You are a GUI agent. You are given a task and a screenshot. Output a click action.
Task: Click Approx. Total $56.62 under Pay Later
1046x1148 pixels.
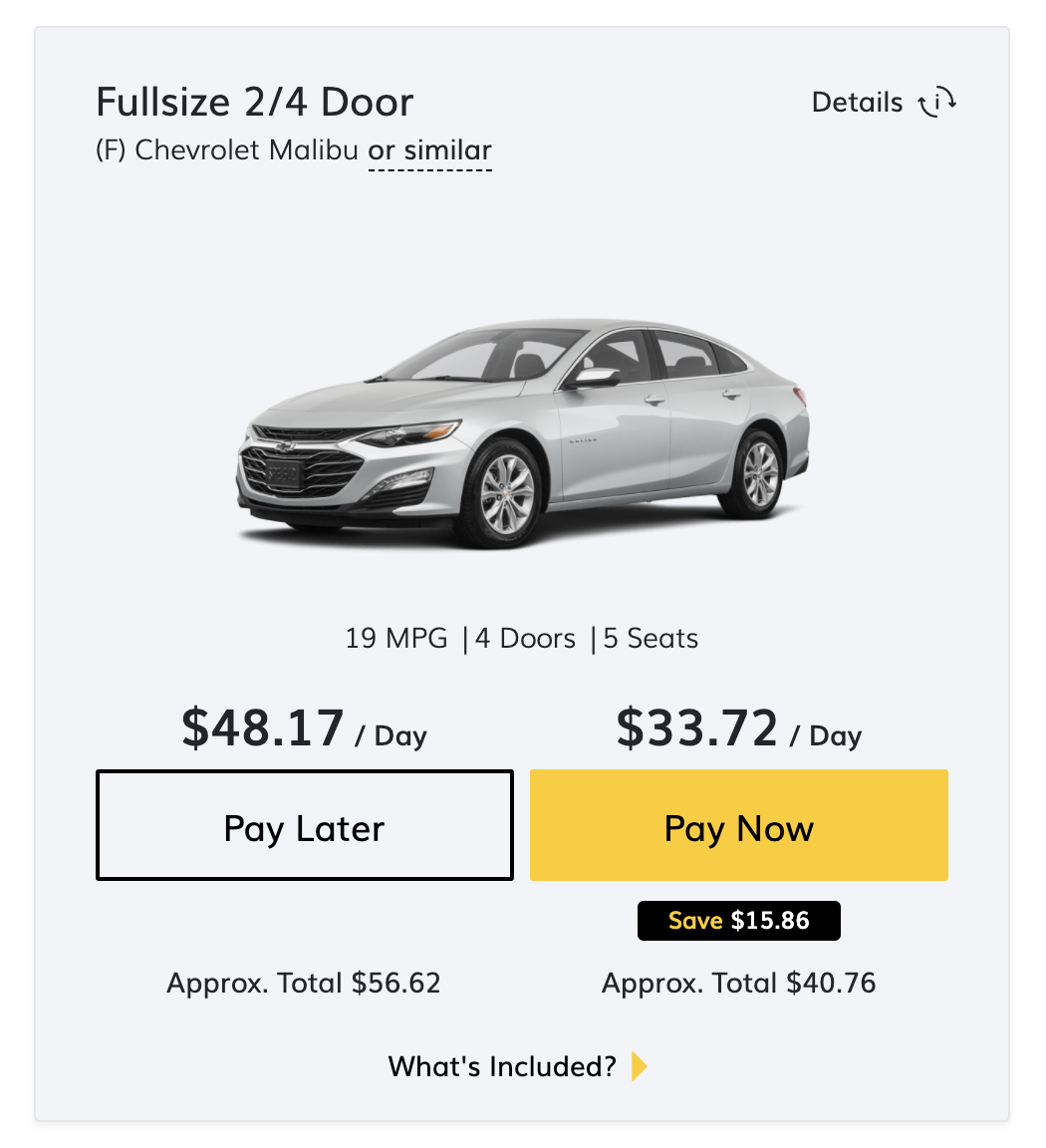pos(304,983)
